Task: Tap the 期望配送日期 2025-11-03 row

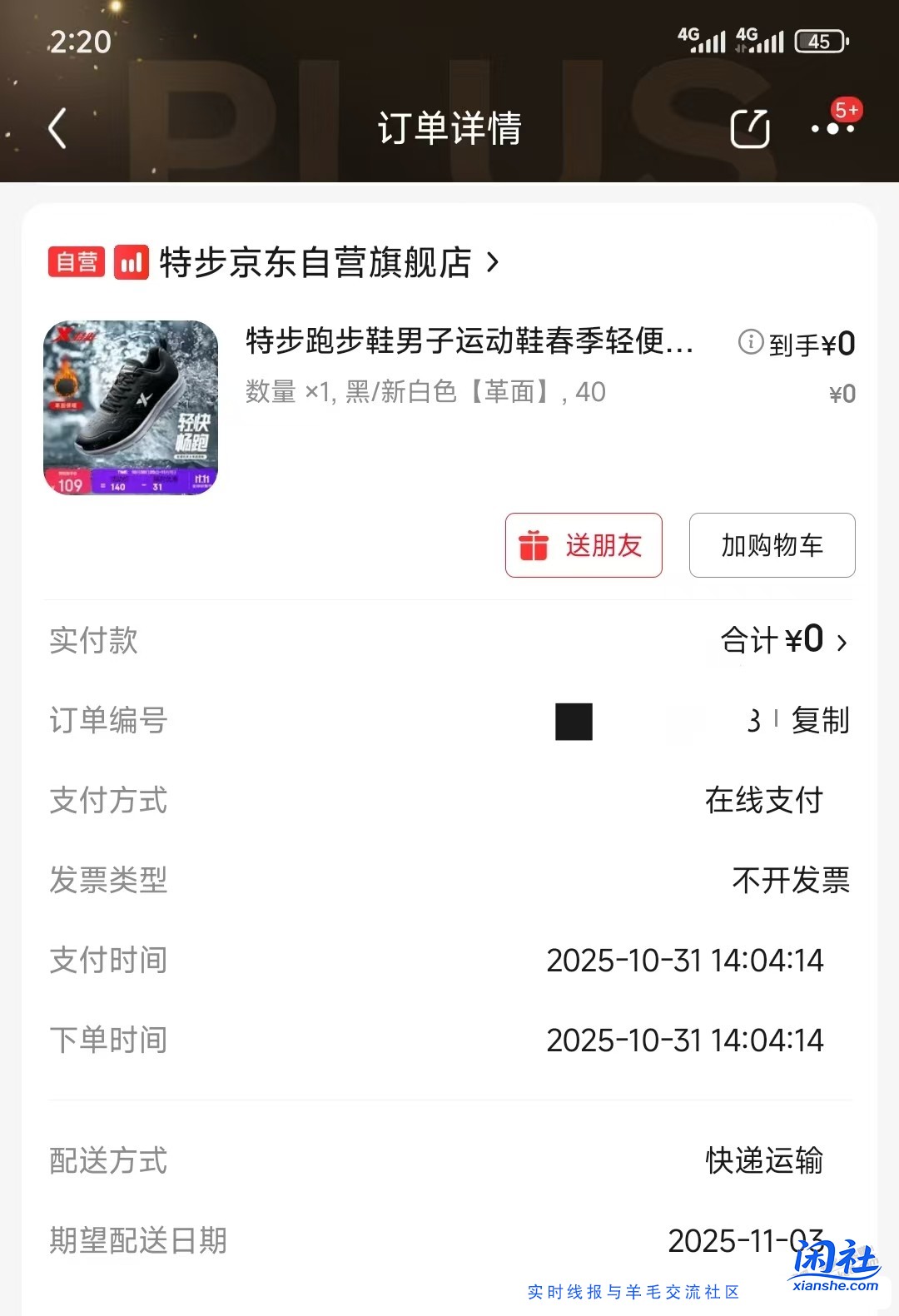Action: click(449, 1240)
